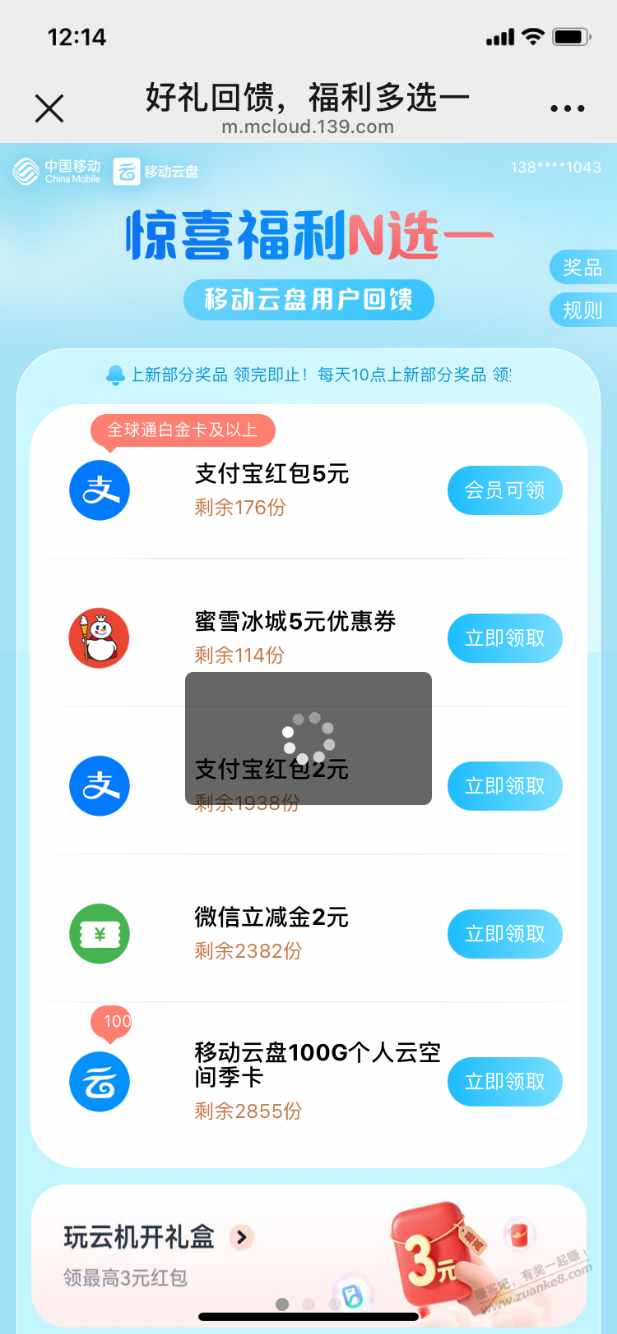617x1334 pixels.
Task: Claim the 支付宝红包2元
Action: (504, 786)
